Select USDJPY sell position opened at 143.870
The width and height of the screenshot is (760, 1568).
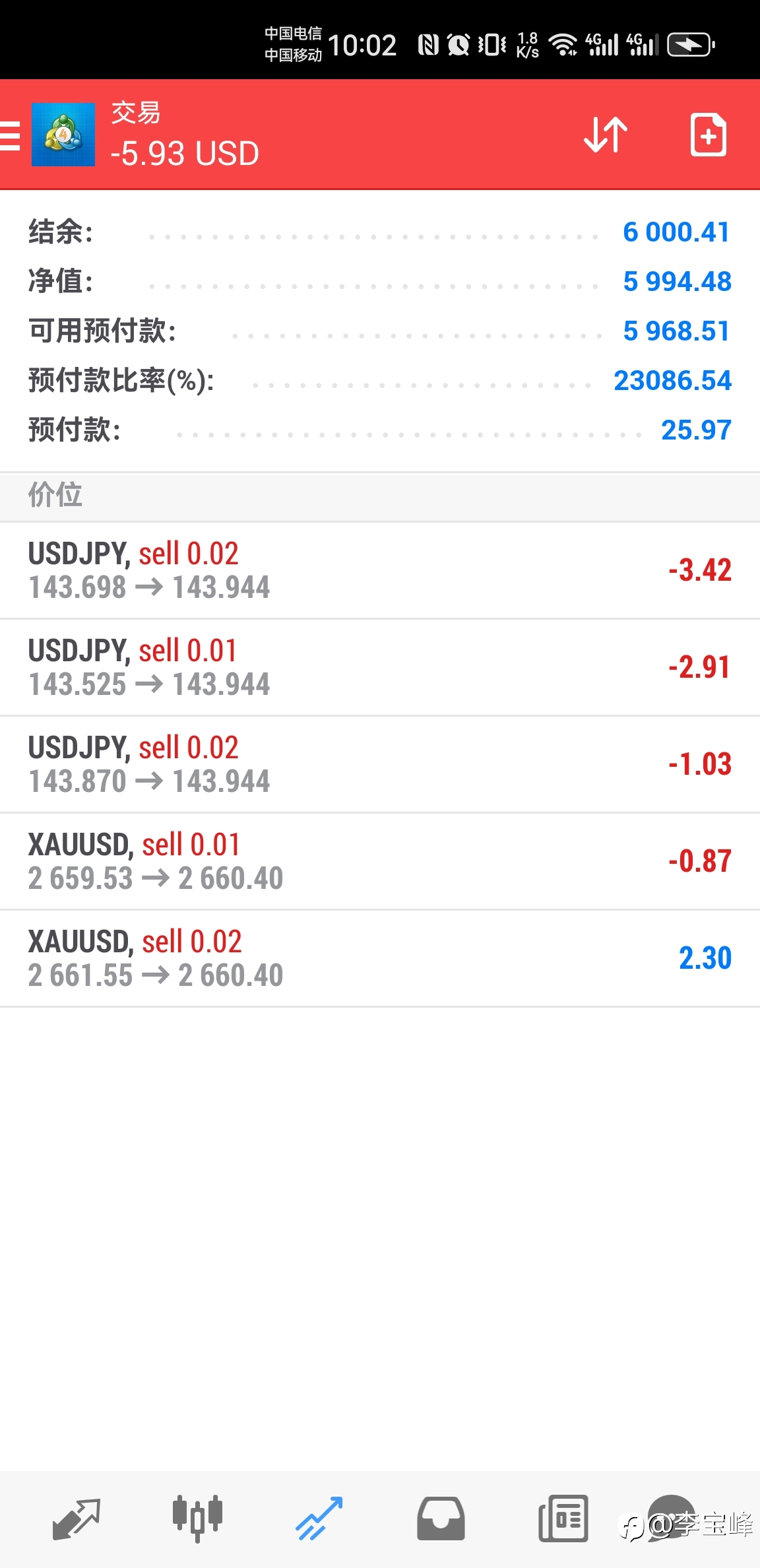click(380, 764)
